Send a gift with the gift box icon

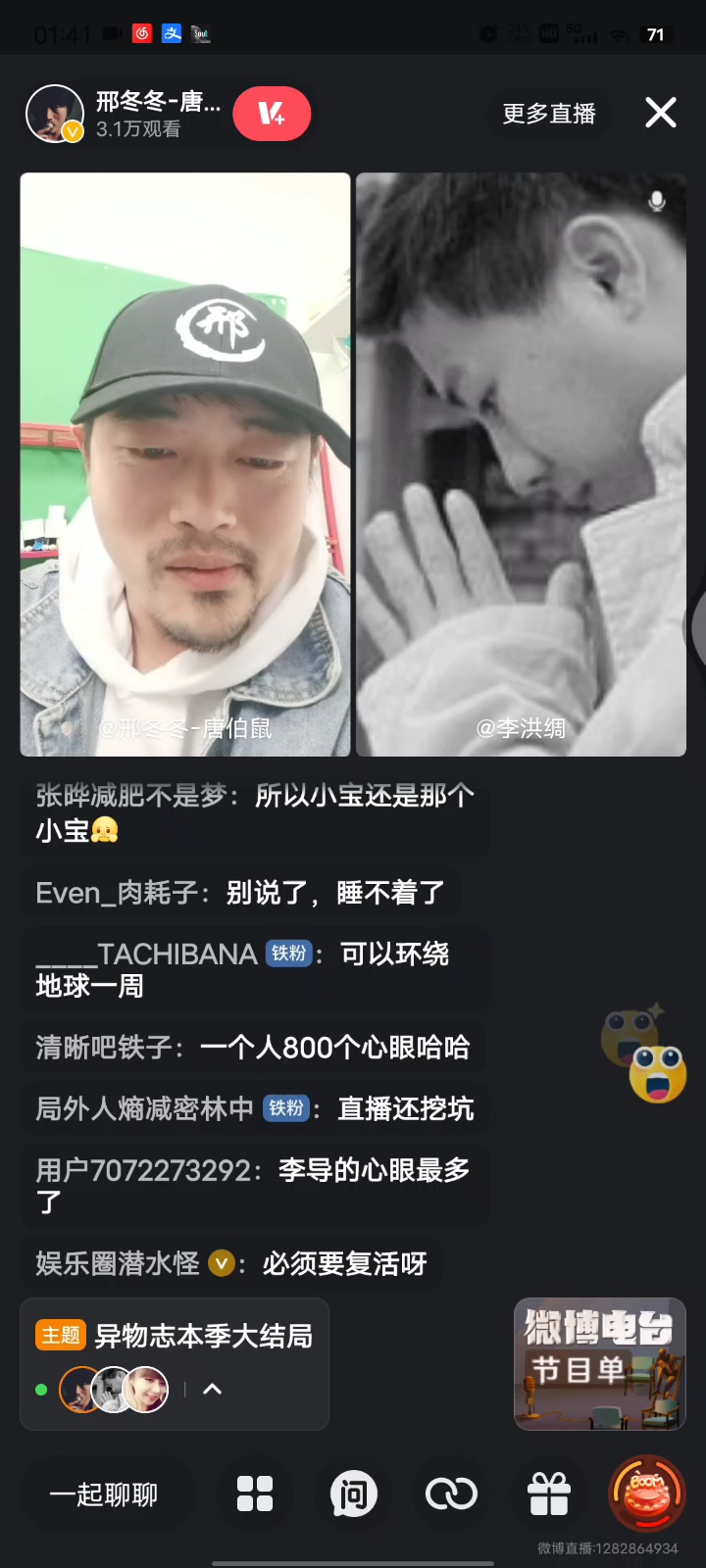[549, 1494]
